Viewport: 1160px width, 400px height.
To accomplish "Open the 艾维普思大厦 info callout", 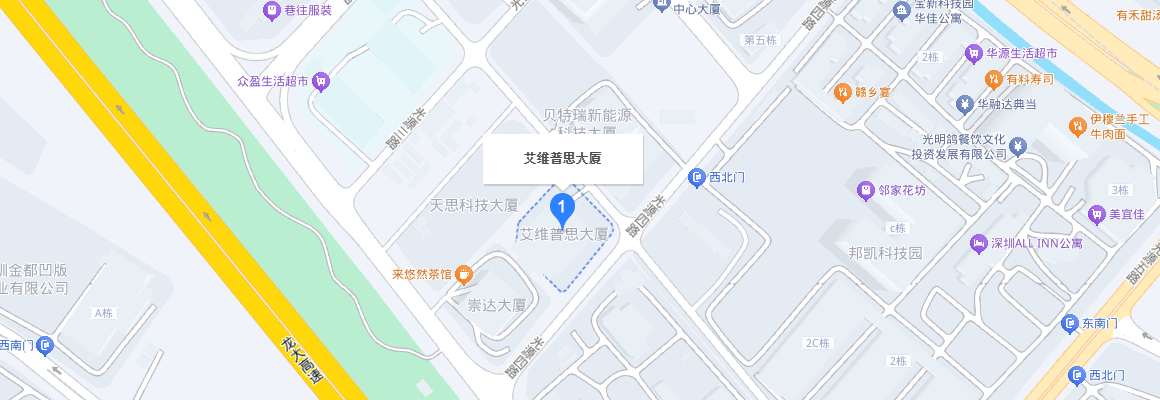I will (x=562, y=158).
